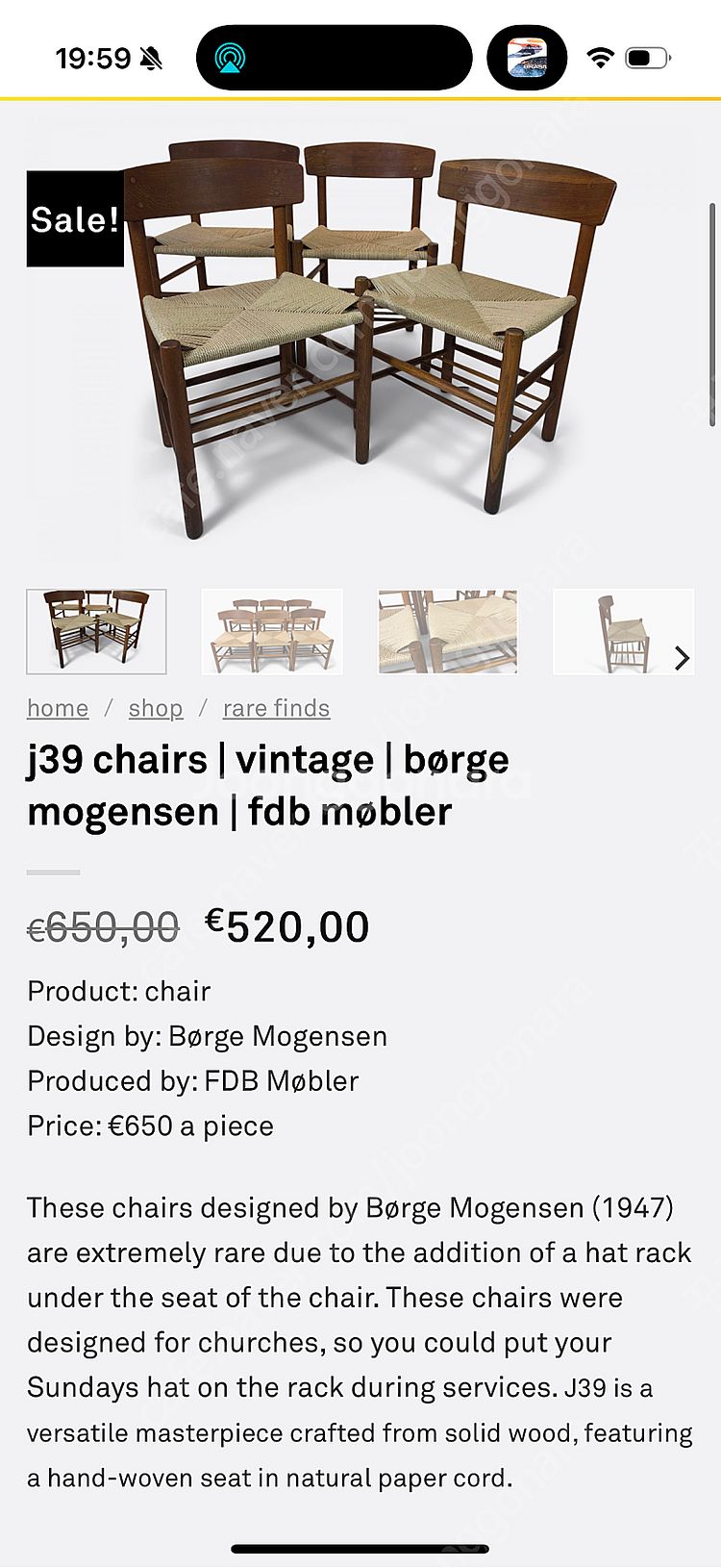Go to the home breadcrumb link
The height and width of the screenshot is (1568, 721).
pyautogui.click(x=58, y=708)
